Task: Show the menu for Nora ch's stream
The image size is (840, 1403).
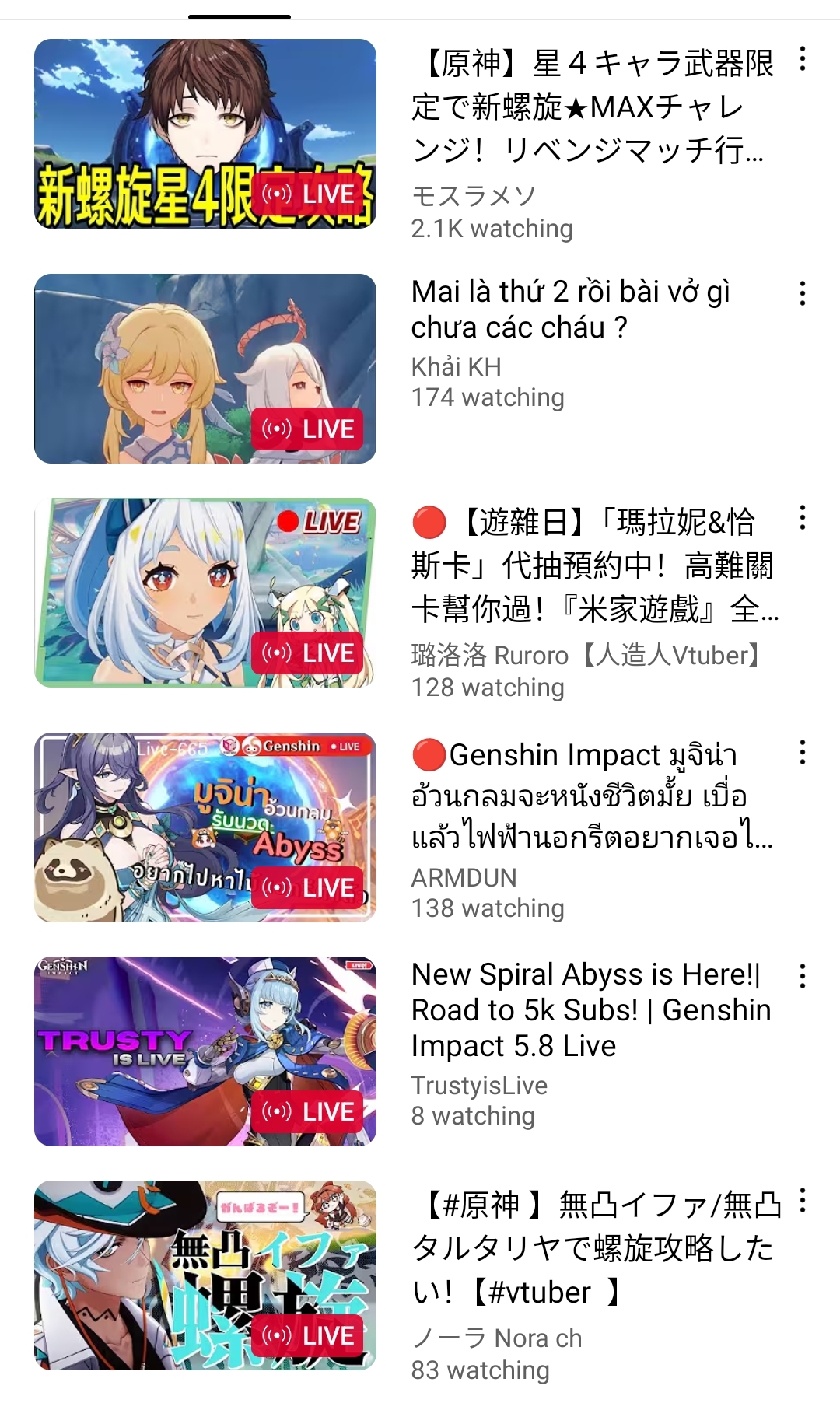Action: [802, 1201]
